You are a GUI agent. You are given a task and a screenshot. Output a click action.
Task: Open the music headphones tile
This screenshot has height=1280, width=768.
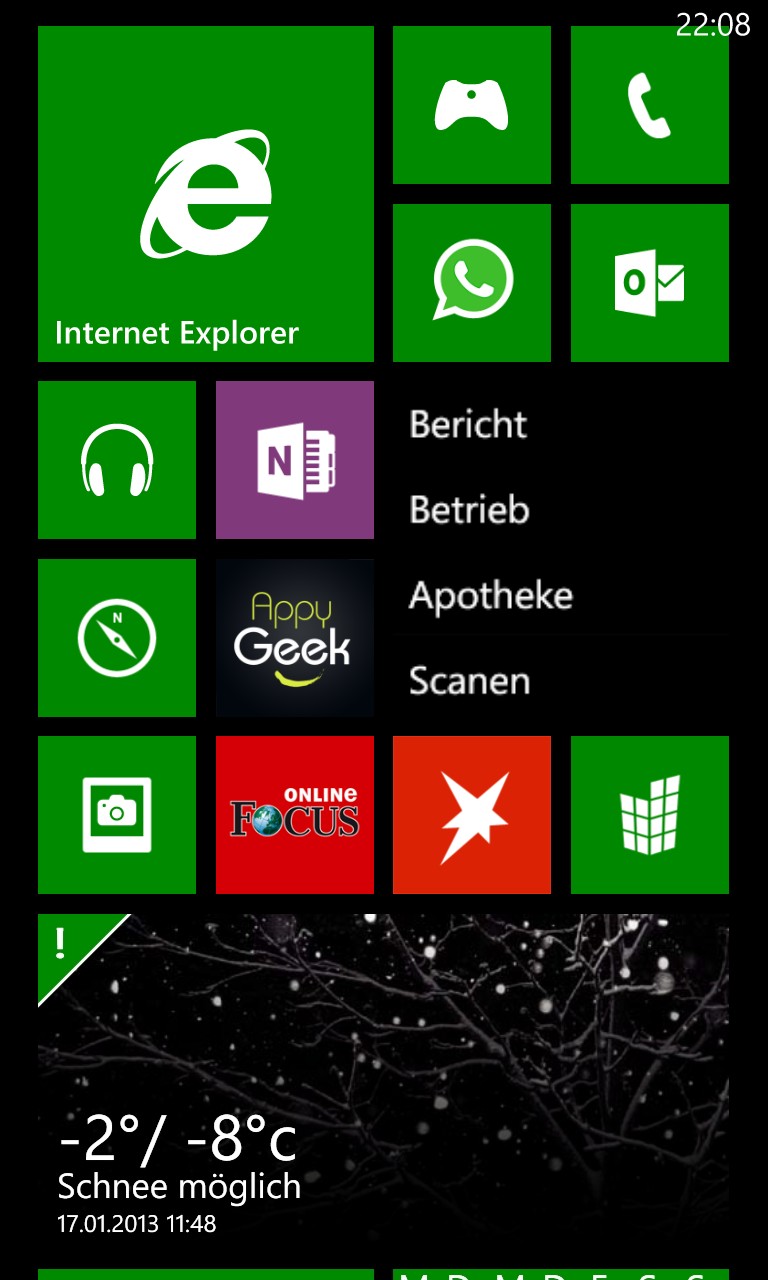pos(117,460)
